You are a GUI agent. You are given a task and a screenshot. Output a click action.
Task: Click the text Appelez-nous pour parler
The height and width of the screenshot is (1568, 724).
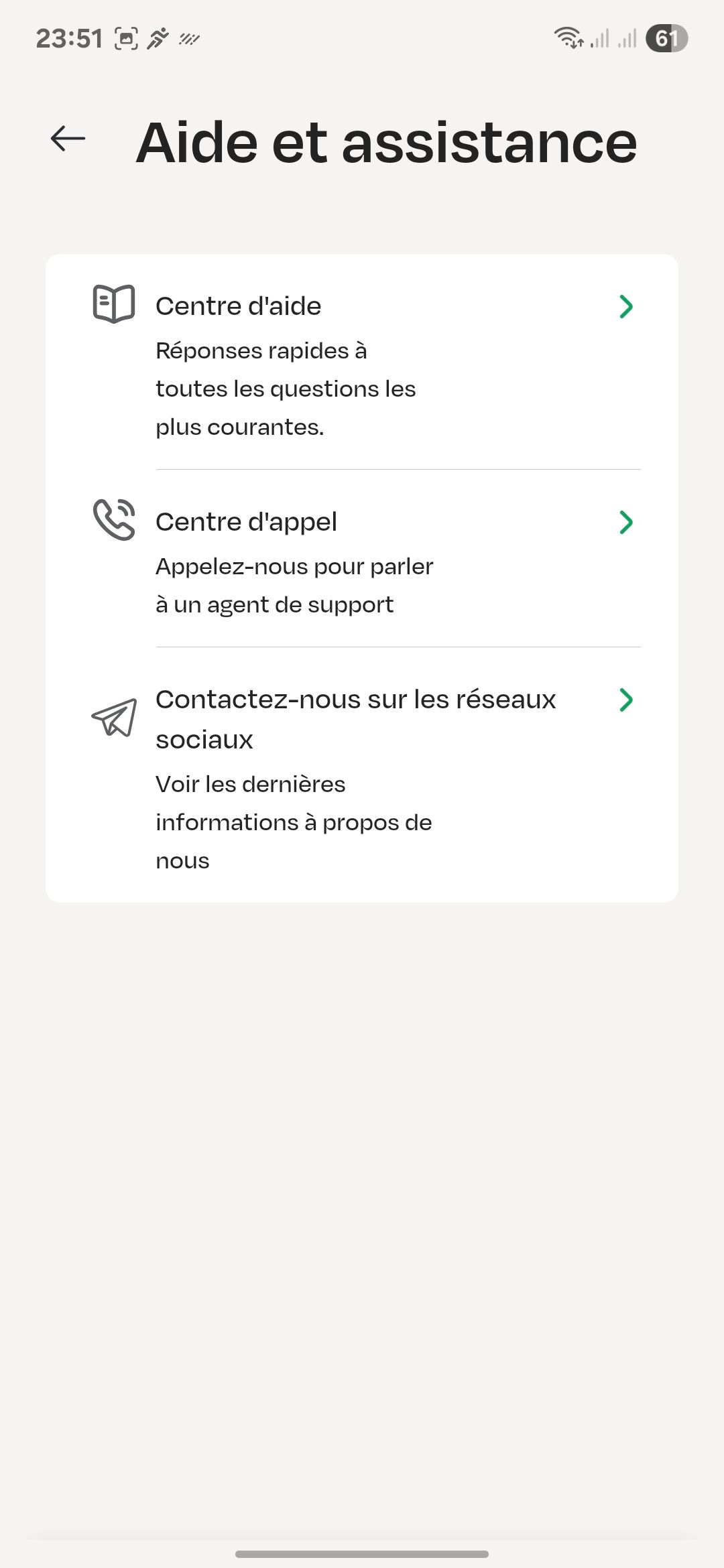pyautogui.click(x=295, y=566)
